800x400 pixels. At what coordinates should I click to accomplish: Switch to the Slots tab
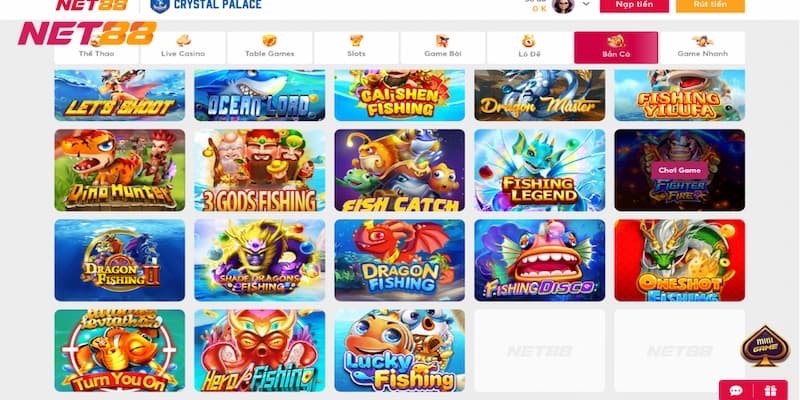(x=356, y=47)
